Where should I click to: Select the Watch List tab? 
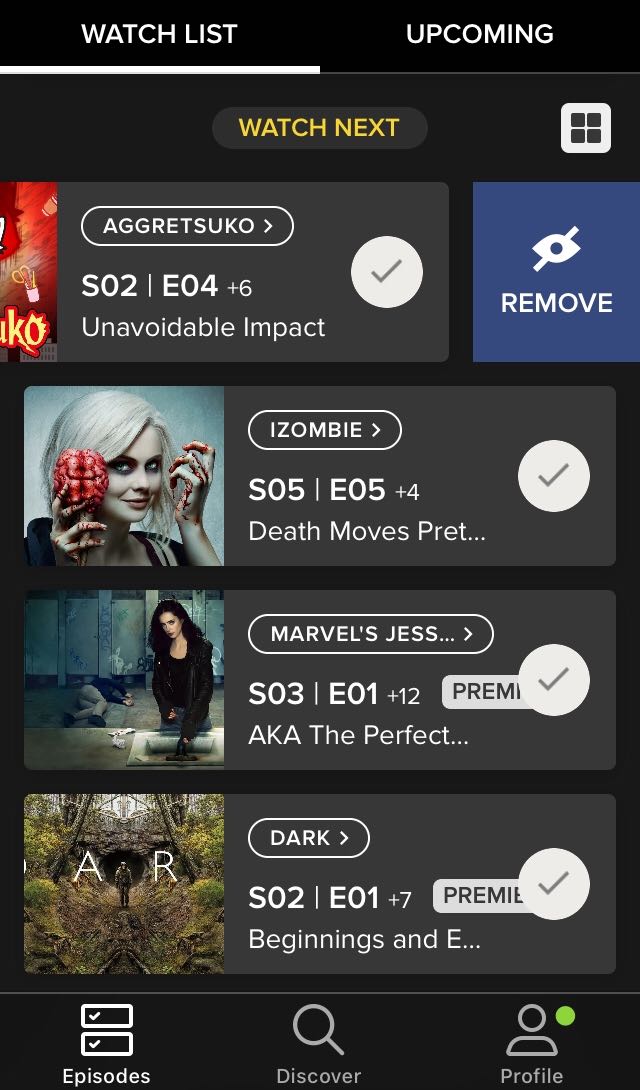coord(159,35)
